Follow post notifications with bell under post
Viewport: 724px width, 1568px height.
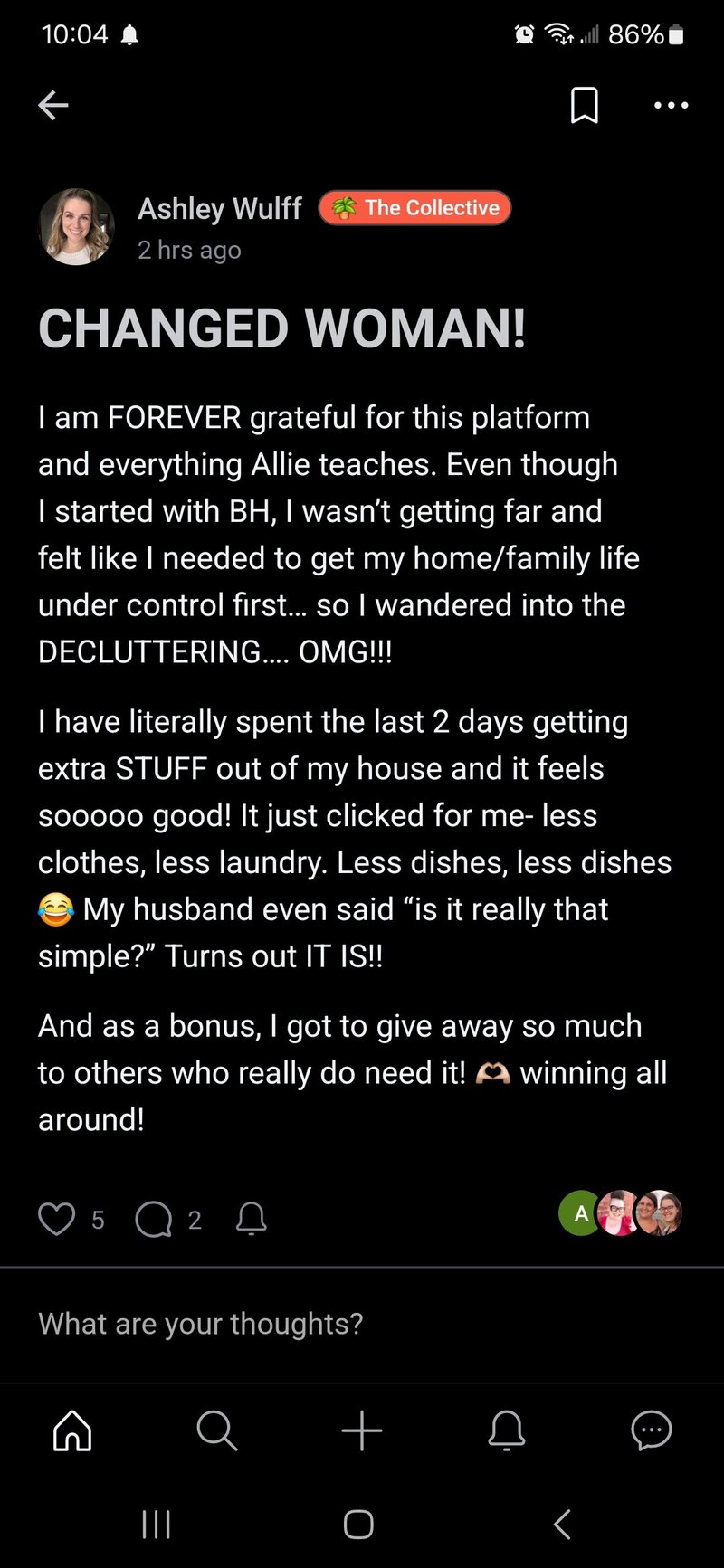pyautogui.click(x=251, y=1219)
